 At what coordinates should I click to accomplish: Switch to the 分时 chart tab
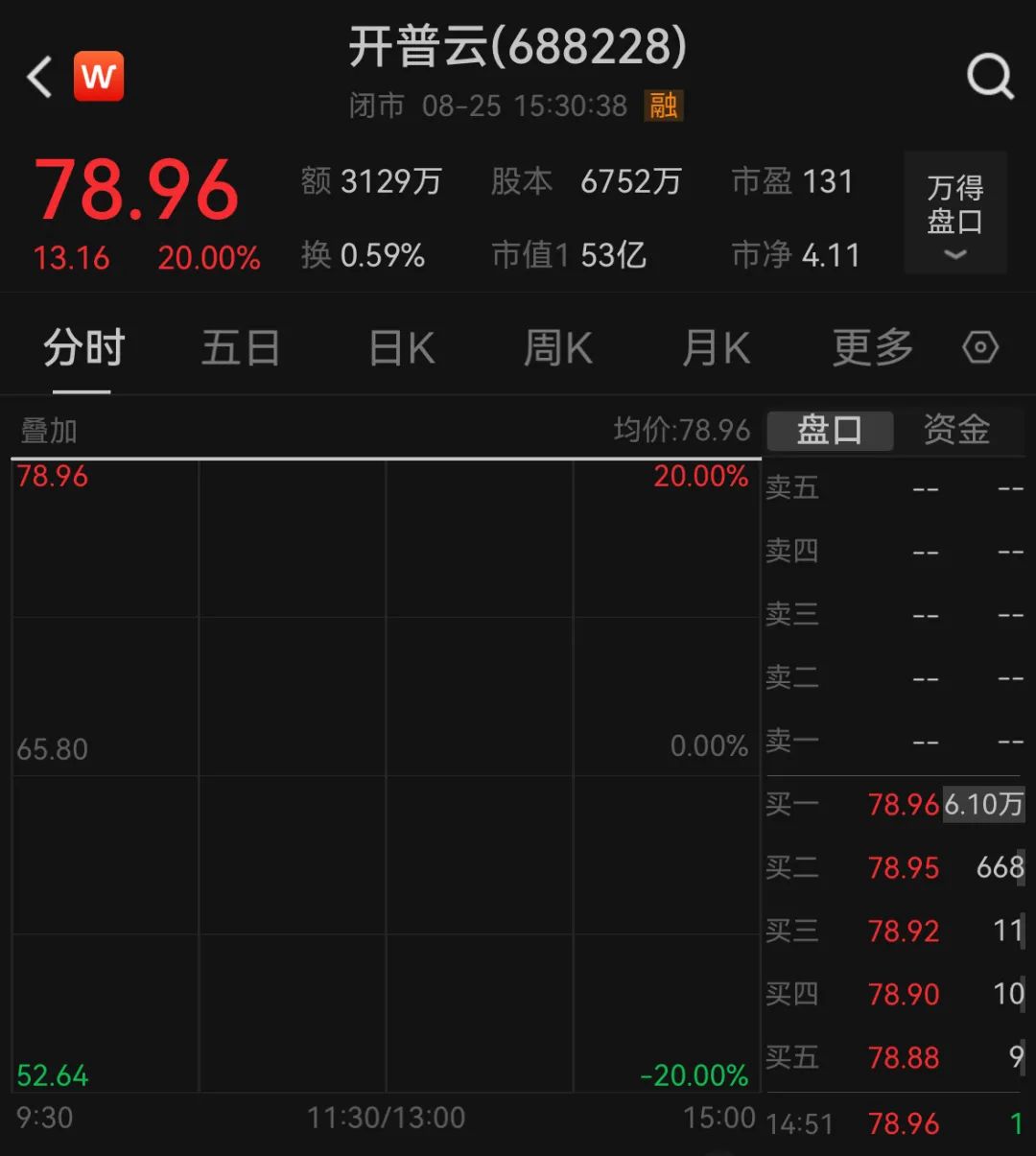pos(83,347)
